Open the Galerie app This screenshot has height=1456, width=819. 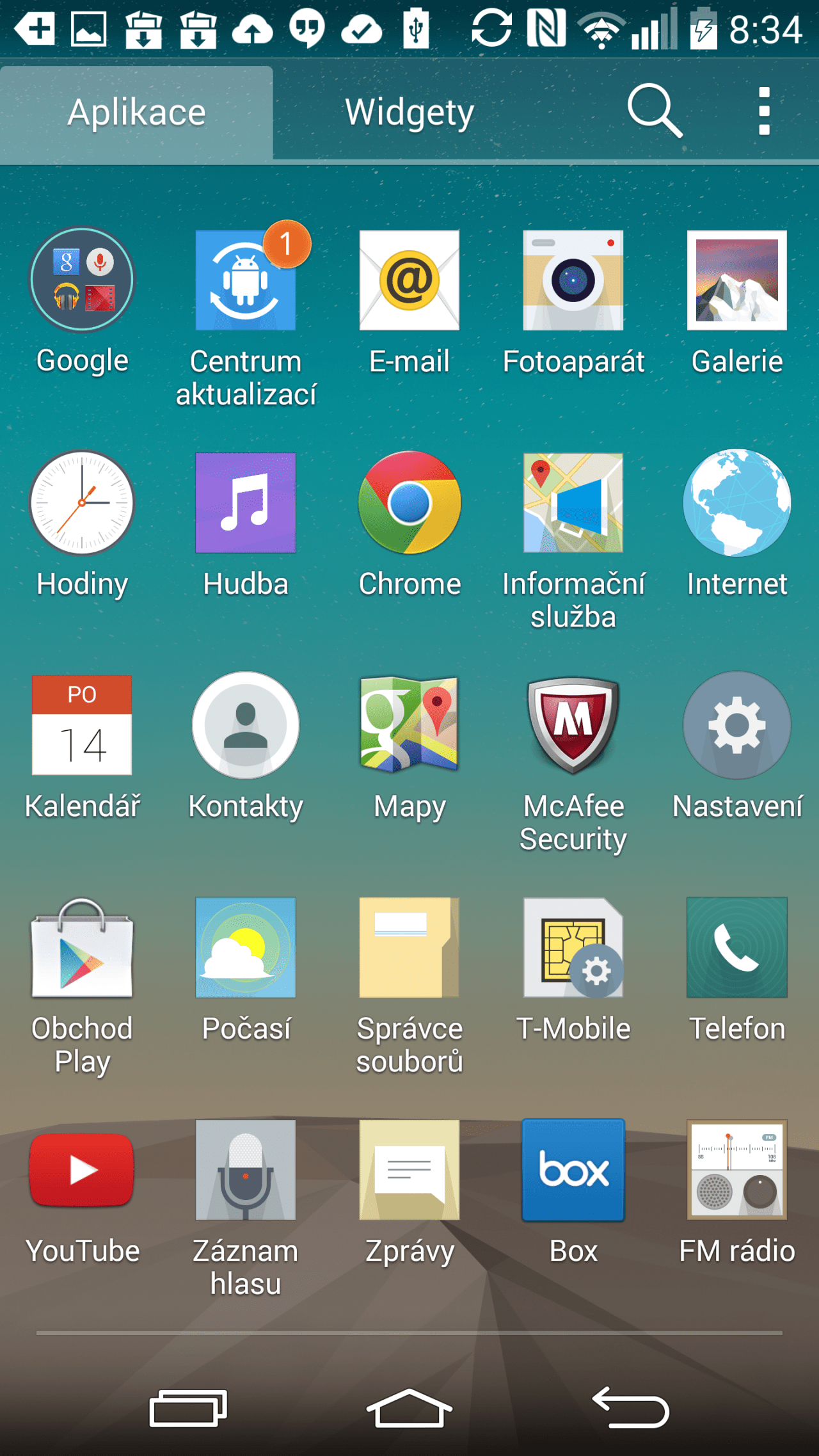pyautogui.click(x=737, y=280)
